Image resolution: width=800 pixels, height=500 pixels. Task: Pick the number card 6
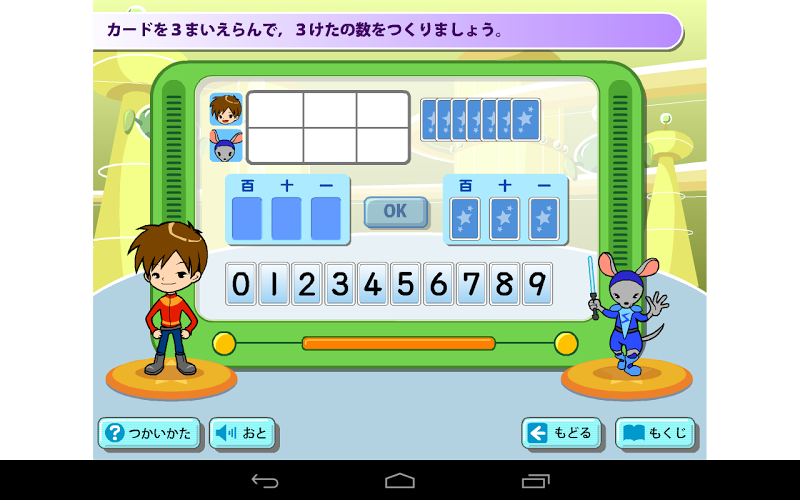pos(438,285)
